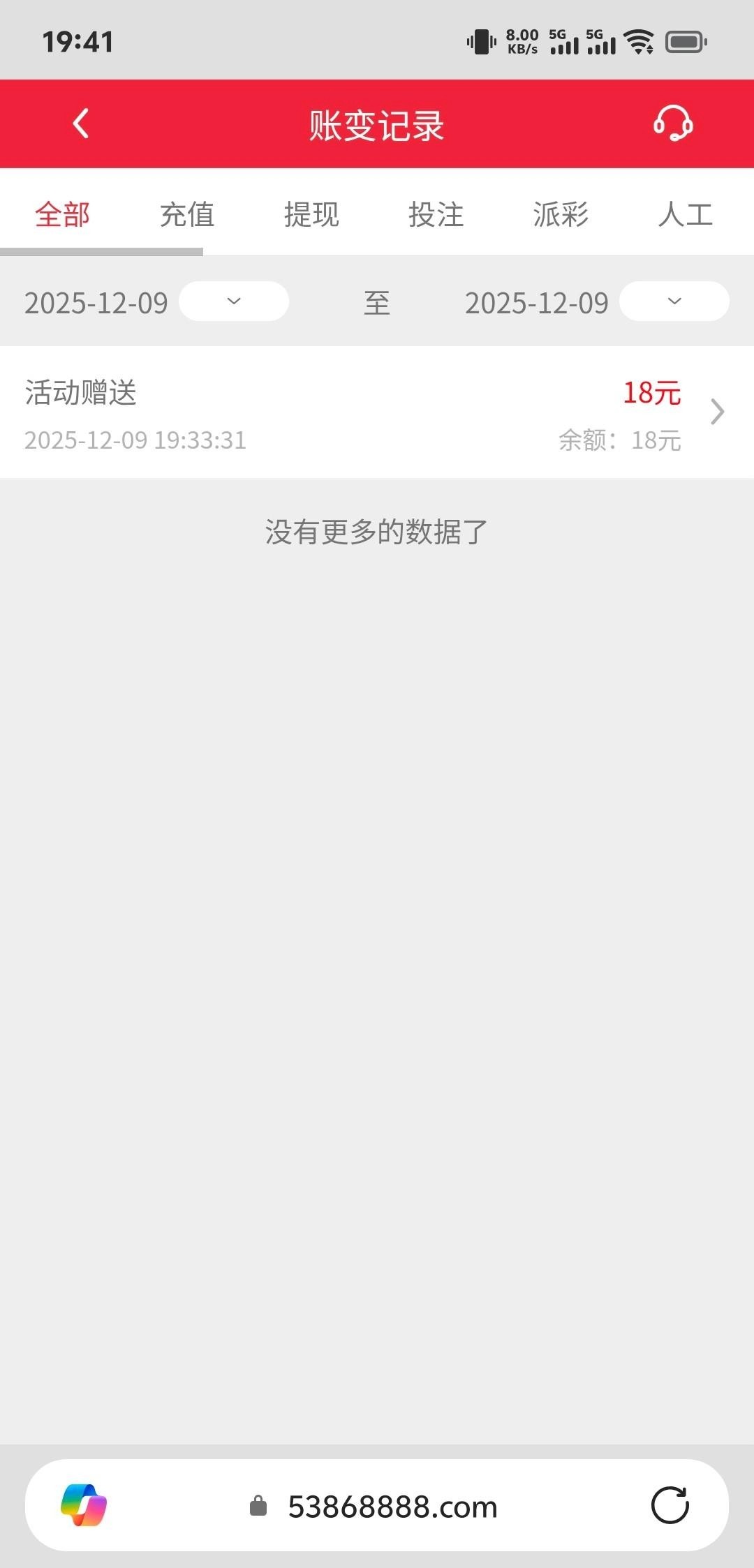Switch to the 充值 tab
Screen dimensions: 754x1568
[x=187, y=214]
